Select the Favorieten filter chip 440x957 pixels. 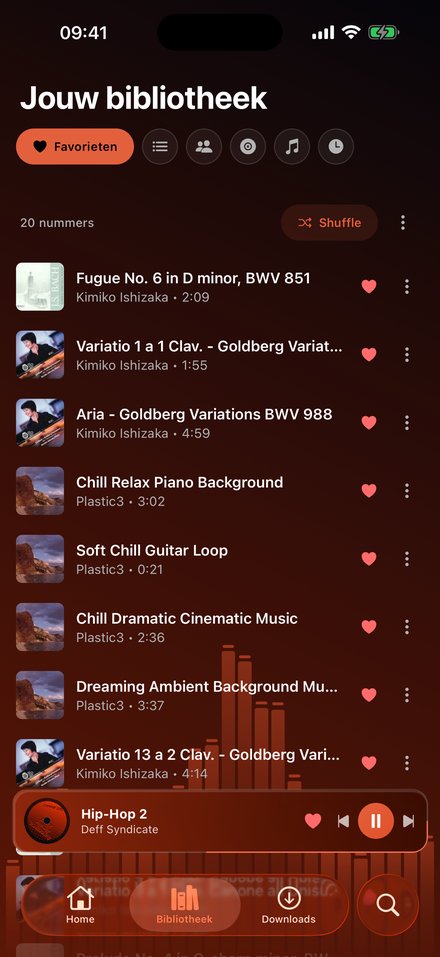coord(74,146)
